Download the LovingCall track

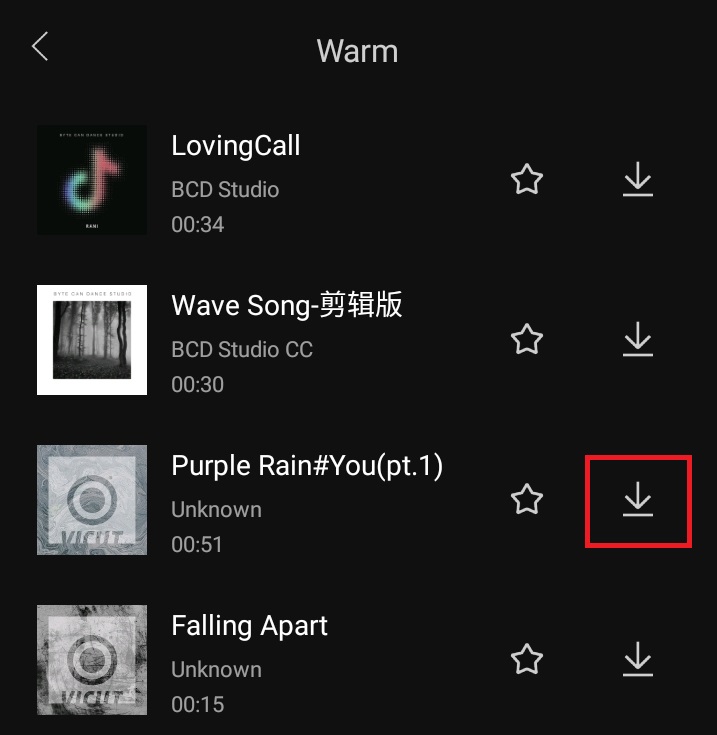click(x=637, y=180)
